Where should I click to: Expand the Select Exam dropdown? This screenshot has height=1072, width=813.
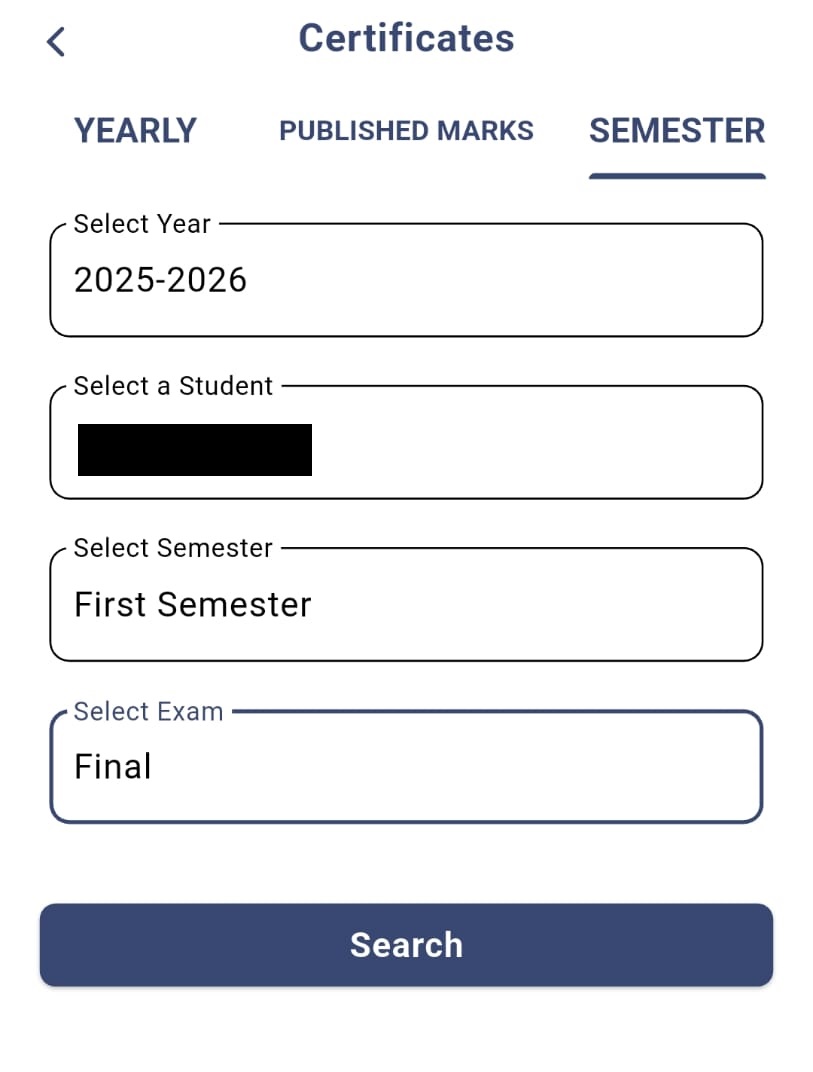tap(406, 767)
